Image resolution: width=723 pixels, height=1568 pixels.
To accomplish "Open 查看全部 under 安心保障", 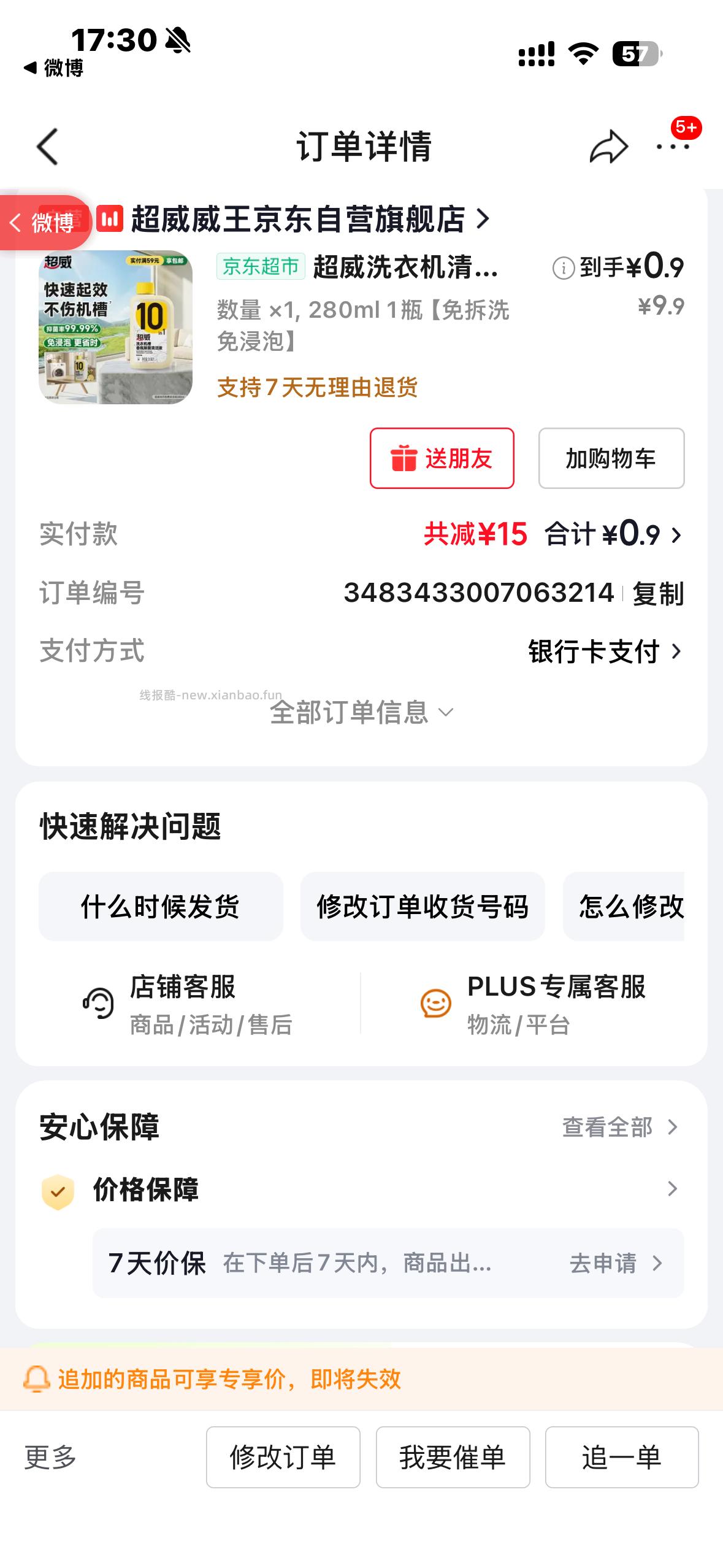I will [607, 1128].
